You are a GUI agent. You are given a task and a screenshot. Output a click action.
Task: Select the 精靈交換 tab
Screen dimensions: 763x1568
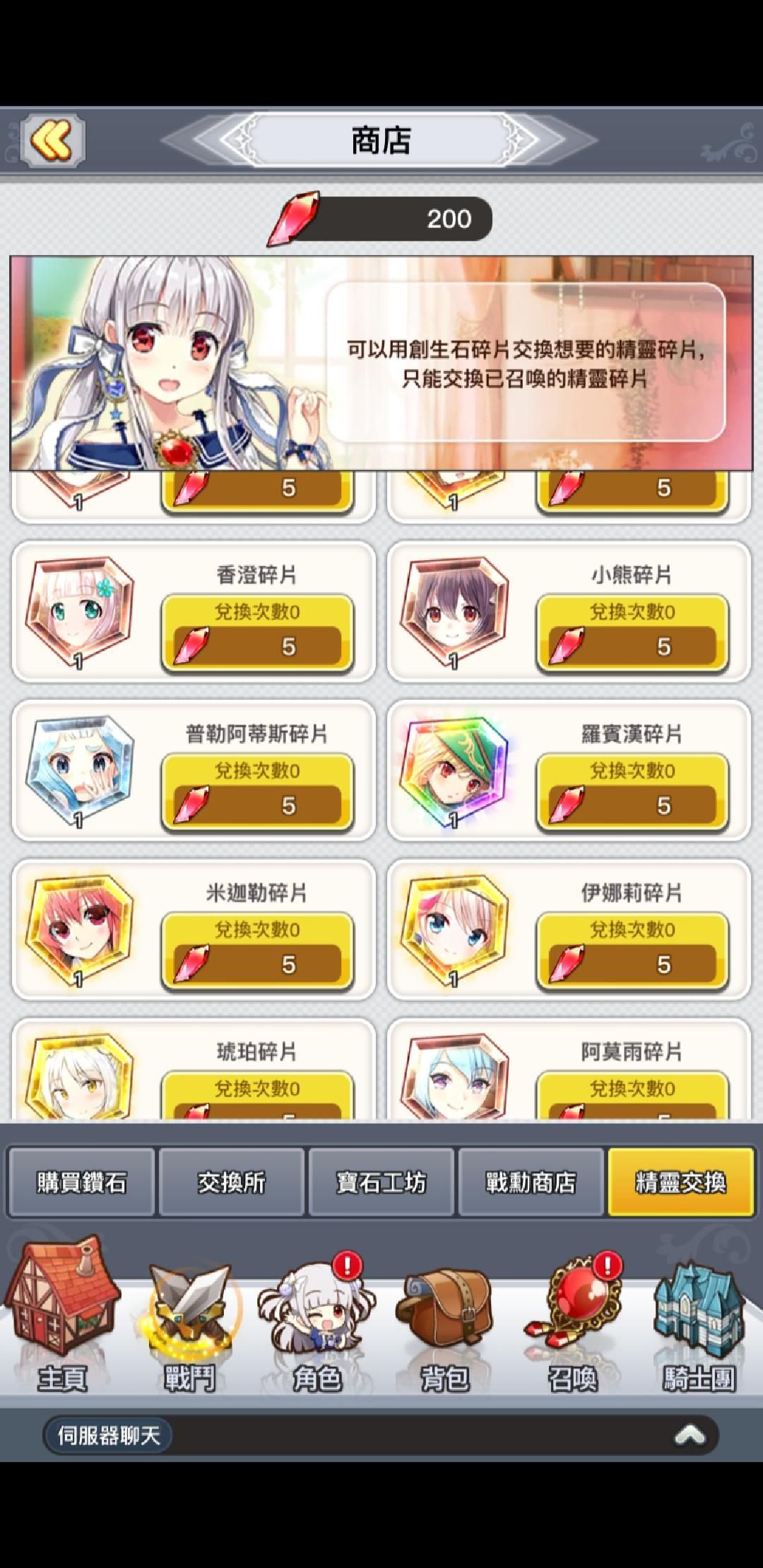click(681, 1182)
